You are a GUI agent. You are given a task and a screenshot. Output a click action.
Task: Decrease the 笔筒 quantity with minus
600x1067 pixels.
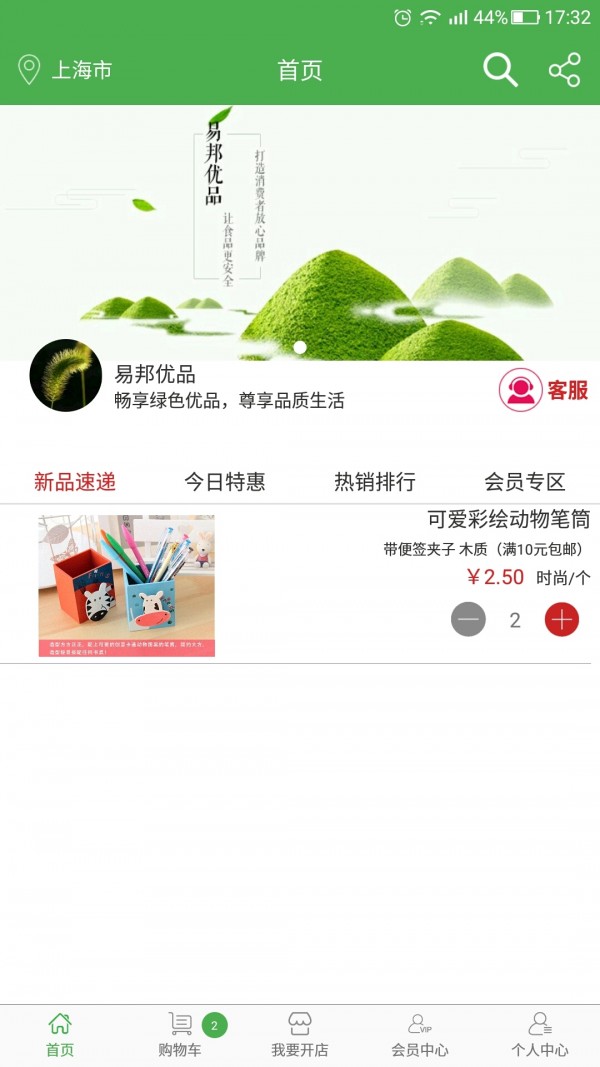pos(468,620)
